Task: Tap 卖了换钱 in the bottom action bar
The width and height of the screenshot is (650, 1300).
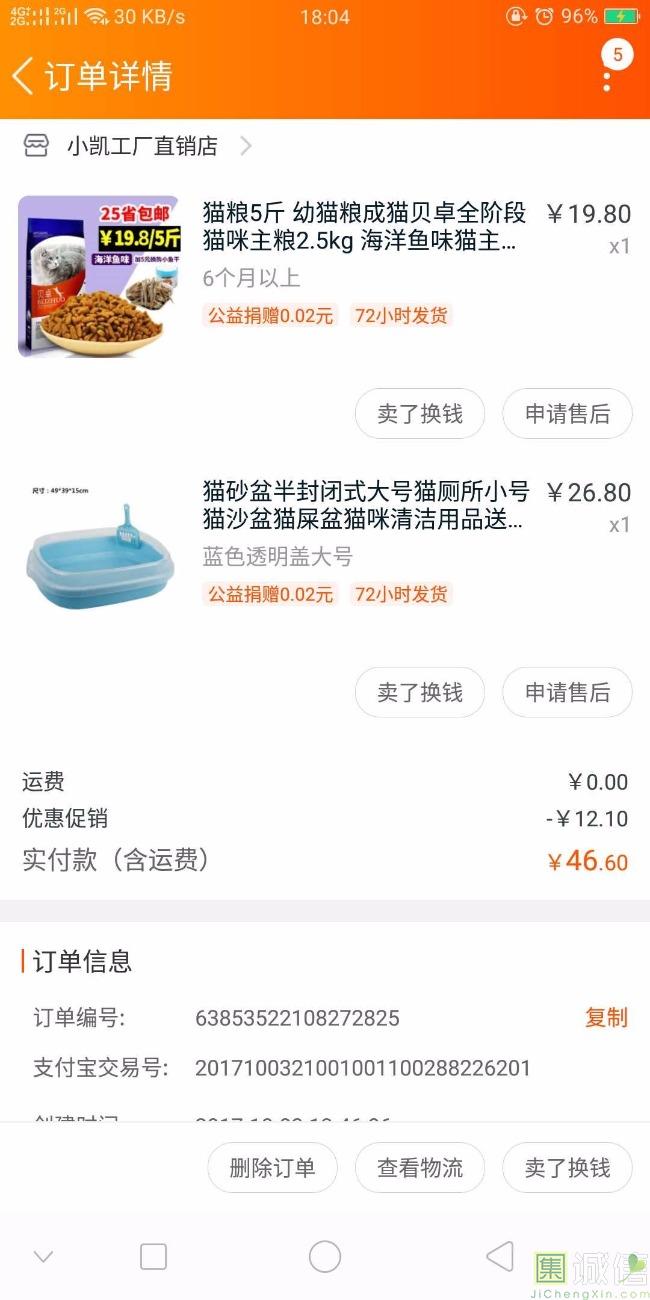Action: tap(567, 1168)
